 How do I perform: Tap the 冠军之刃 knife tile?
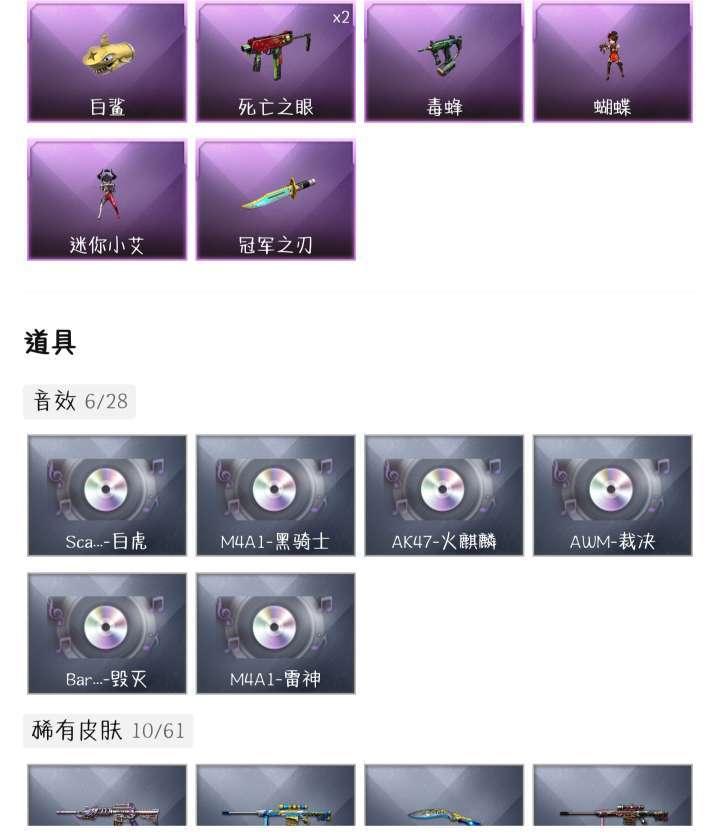click(x=275, y=200)
